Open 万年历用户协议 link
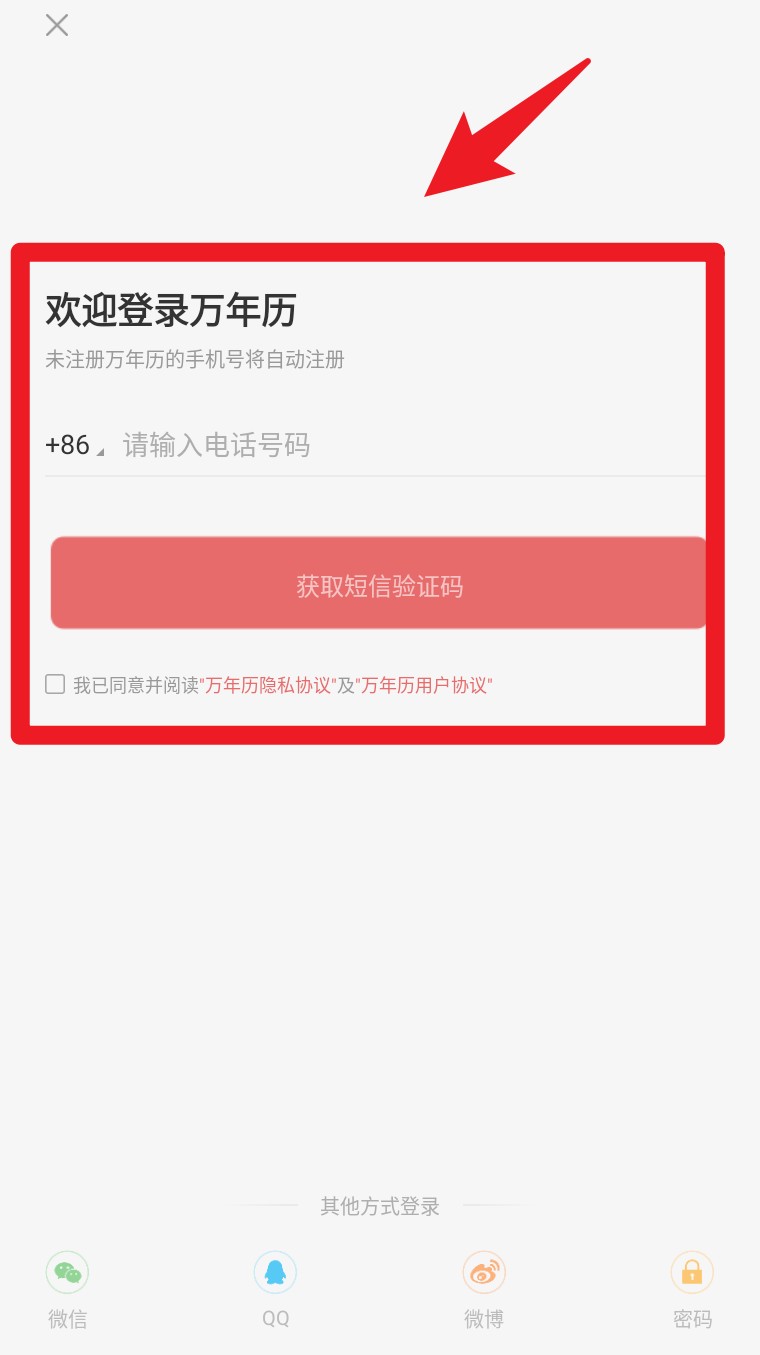The height and width of the screenshot is (1355, 760). tap(424, 685)
